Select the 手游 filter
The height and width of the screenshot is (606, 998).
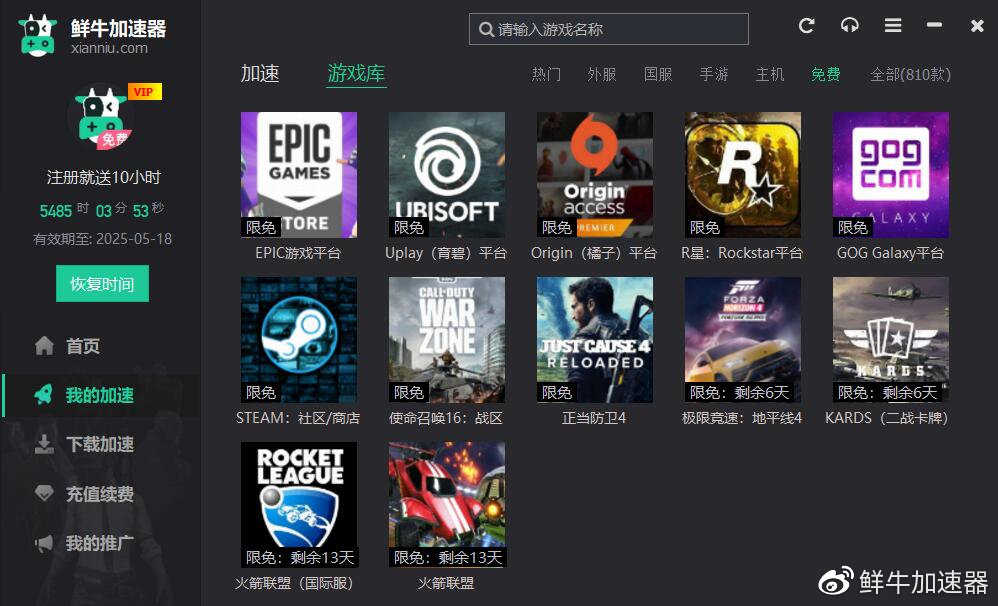coord(714,75)
